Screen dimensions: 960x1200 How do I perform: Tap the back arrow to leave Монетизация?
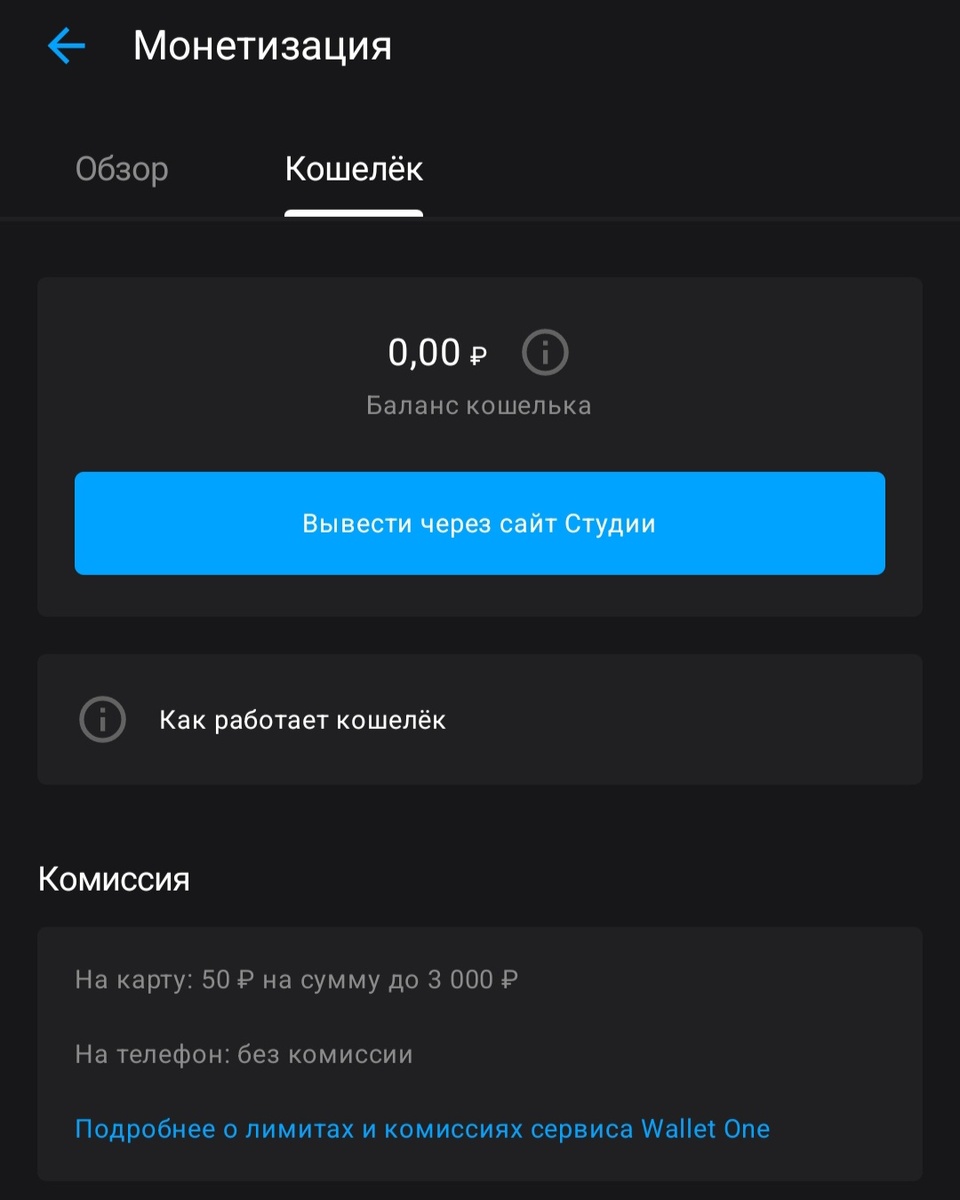tap(66, 45)
